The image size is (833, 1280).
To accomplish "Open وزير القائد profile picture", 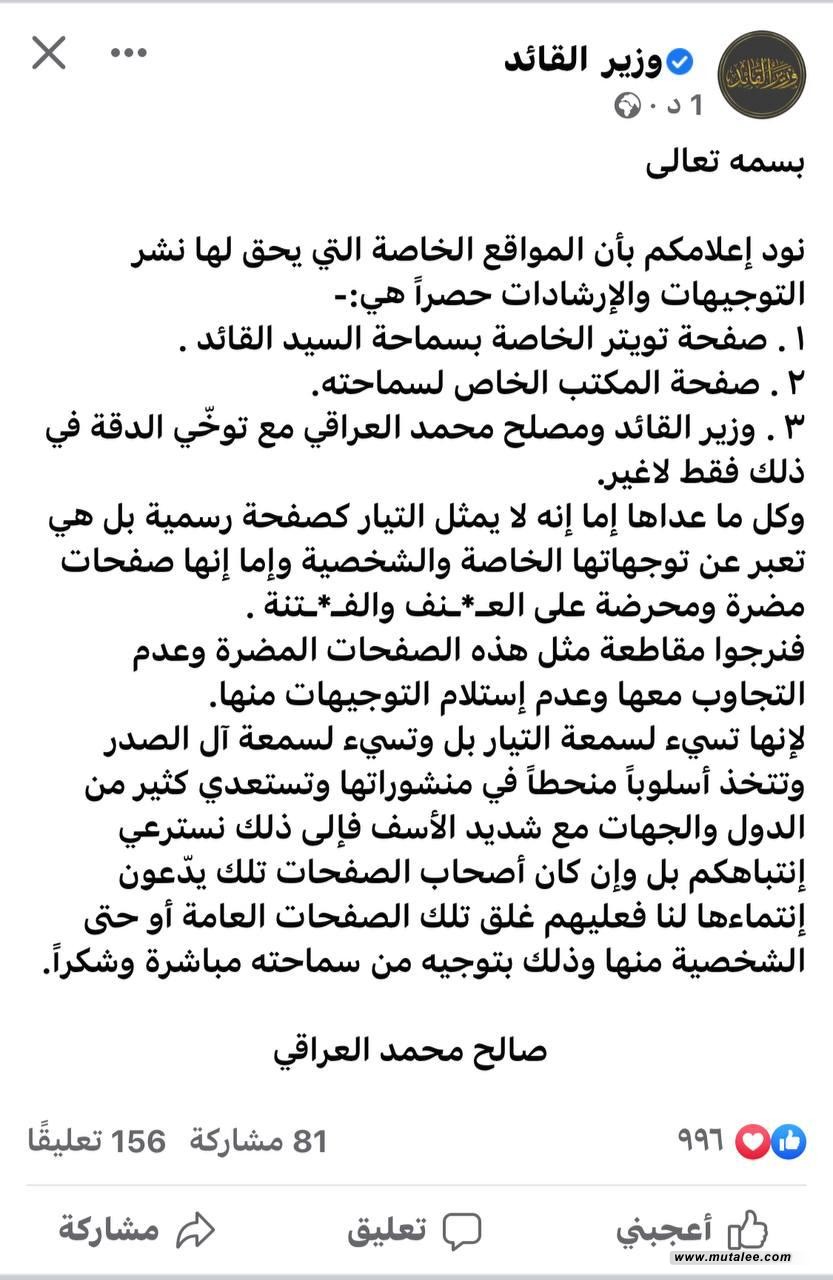I will (x=763, y=75).
